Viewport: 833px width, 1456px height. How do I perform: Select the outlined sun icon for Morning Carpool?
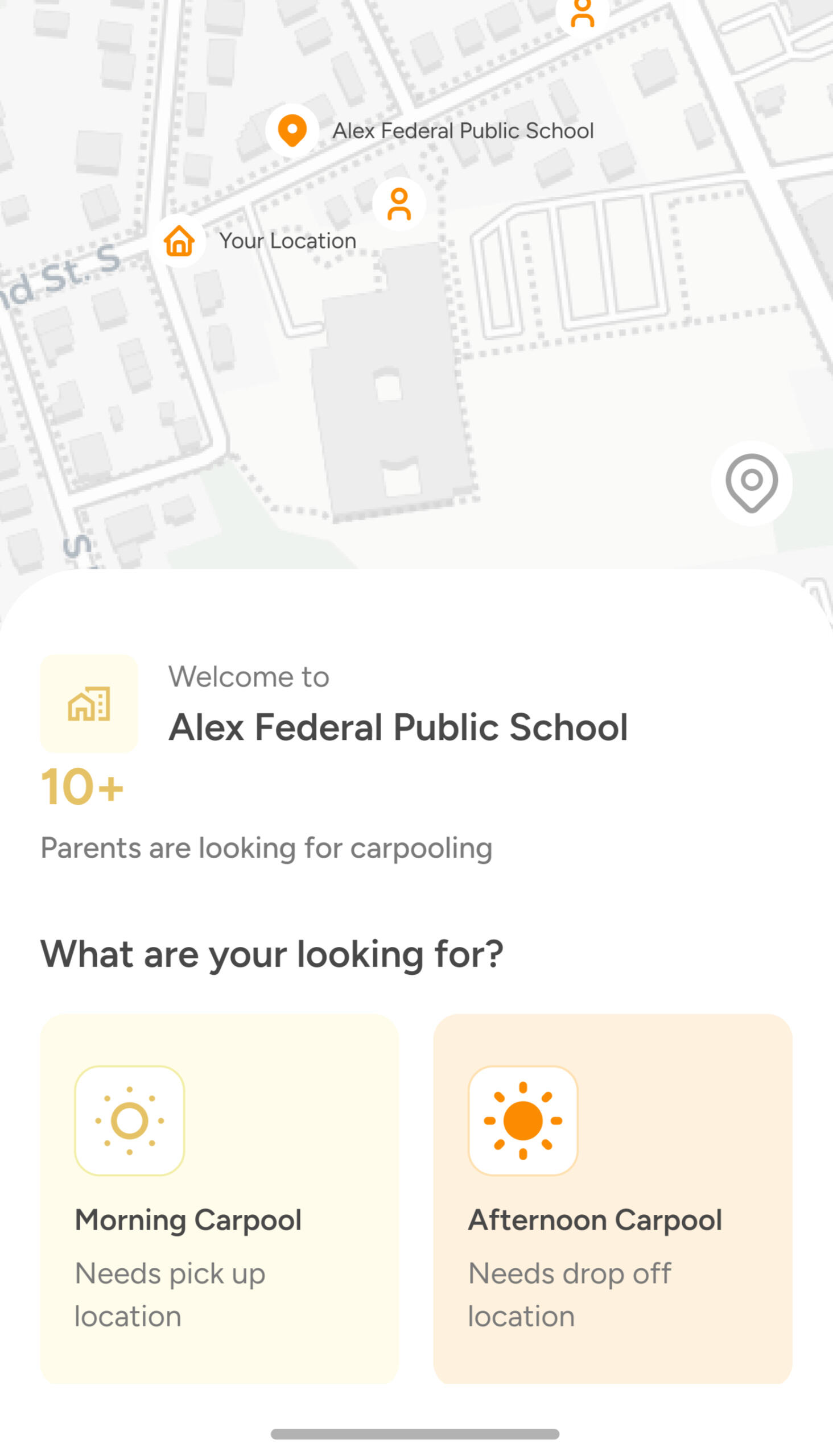pyautogui.click(x=130, y=1120)
